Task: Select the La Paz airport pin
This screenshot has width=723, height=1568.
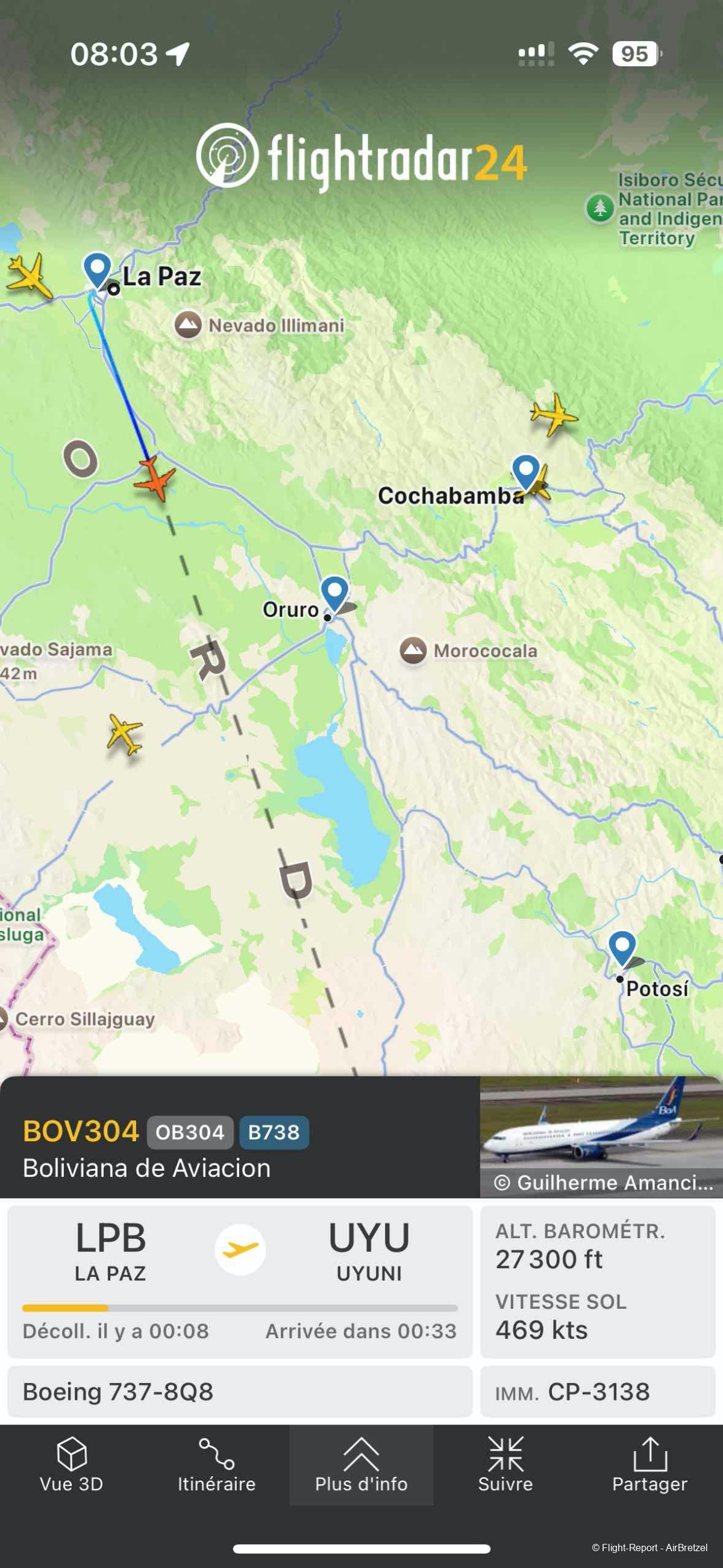Action: 98,269
